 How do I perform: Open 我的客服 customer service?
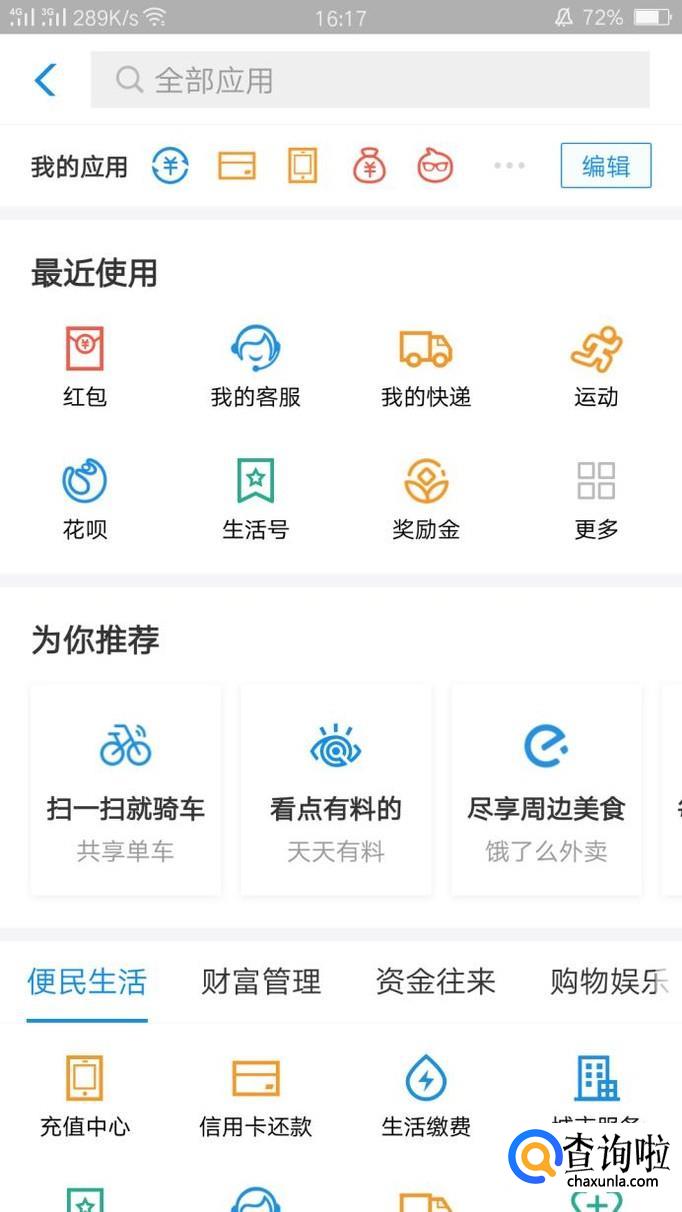coord(255,366)
